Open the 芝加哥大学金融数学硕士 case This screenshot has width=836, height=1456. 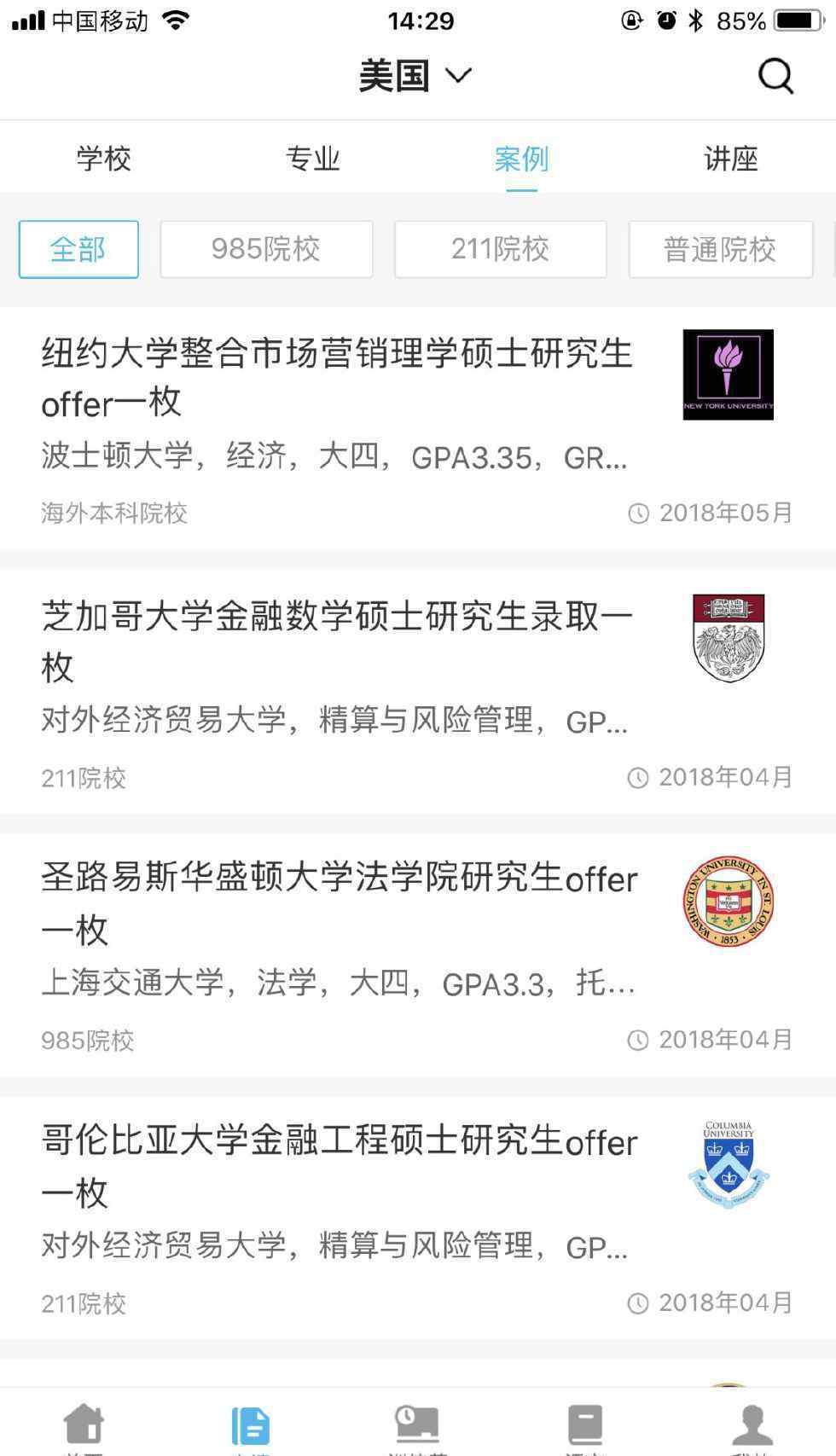click(418, 693)
